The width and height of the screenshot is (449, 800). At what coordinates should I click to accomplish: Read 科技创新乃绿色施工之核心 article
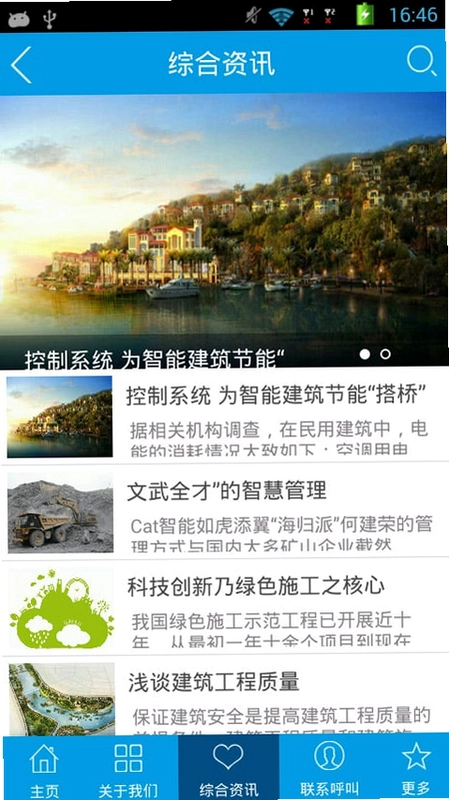coord(224,607)
